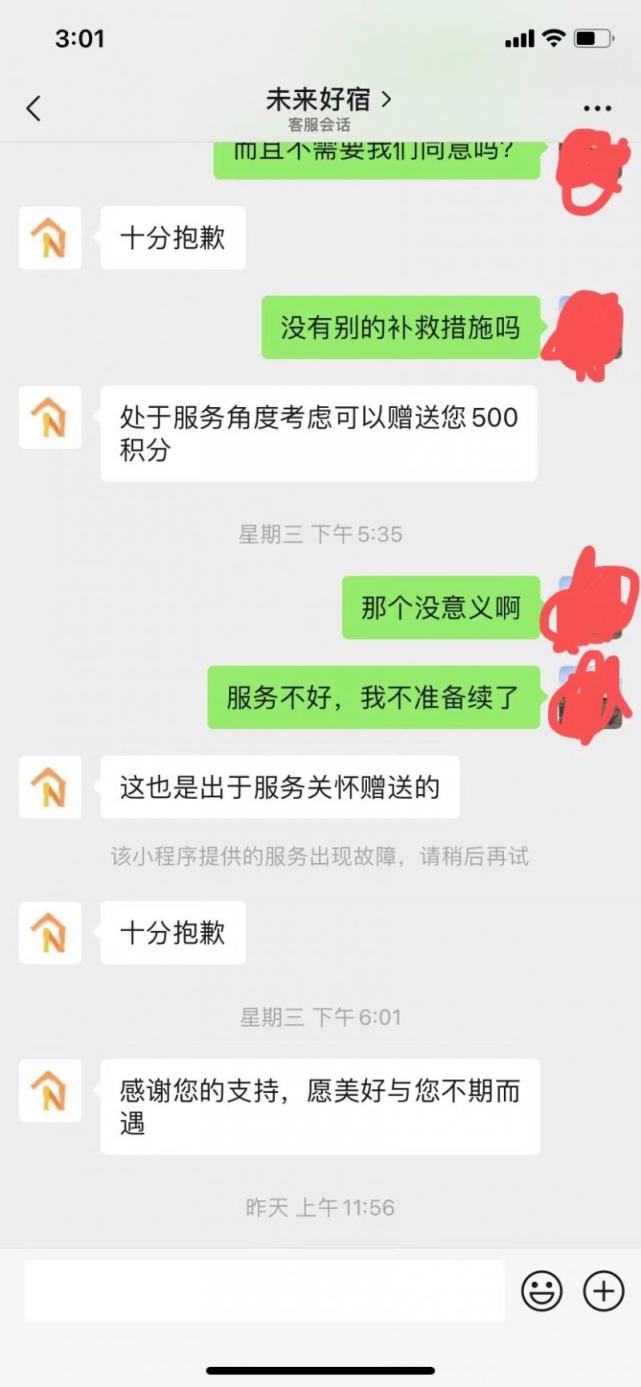Open the plus attachment menu

(603, 1291)
